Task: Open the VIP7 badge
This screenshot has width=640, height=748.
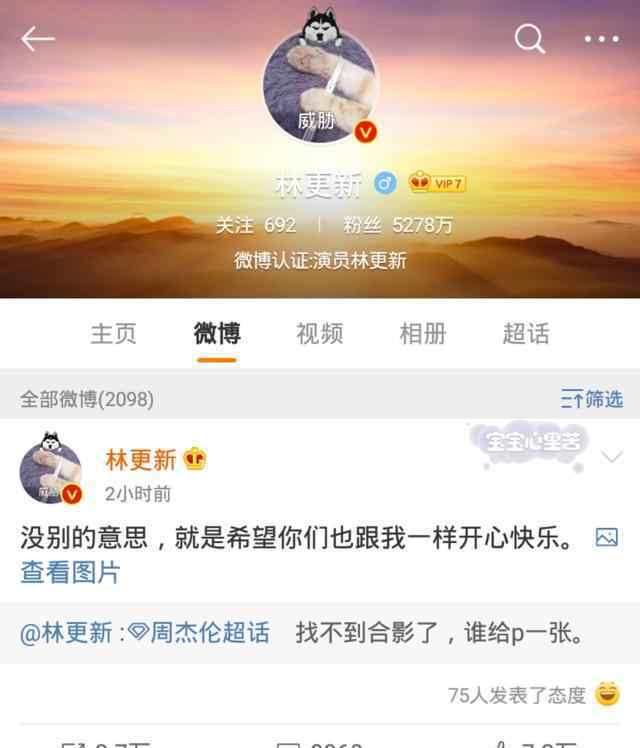Action: pyautogui.click(x=438, y=184)
